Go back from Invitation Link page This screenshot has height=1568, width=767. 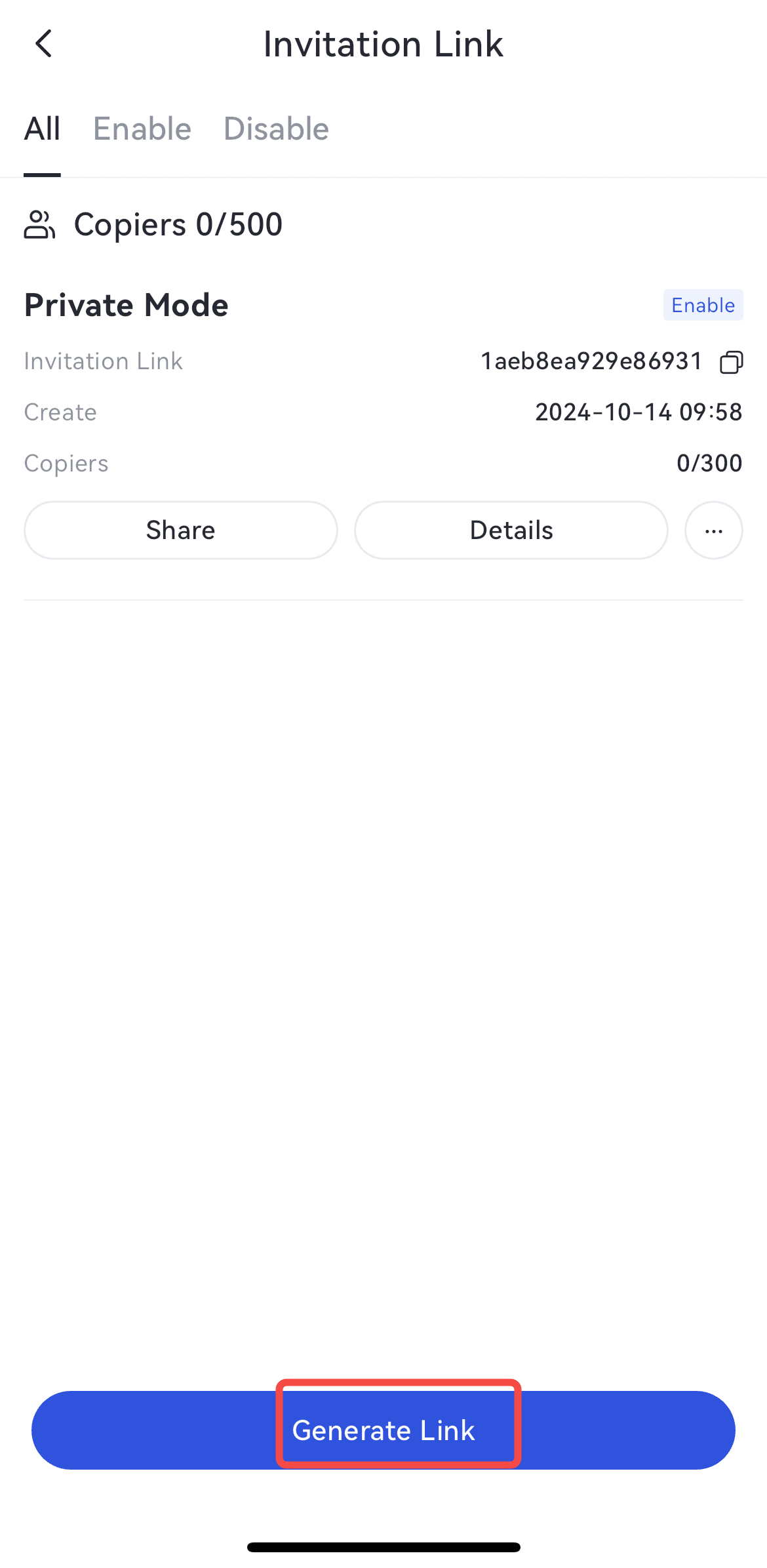(x=43, y=45)
